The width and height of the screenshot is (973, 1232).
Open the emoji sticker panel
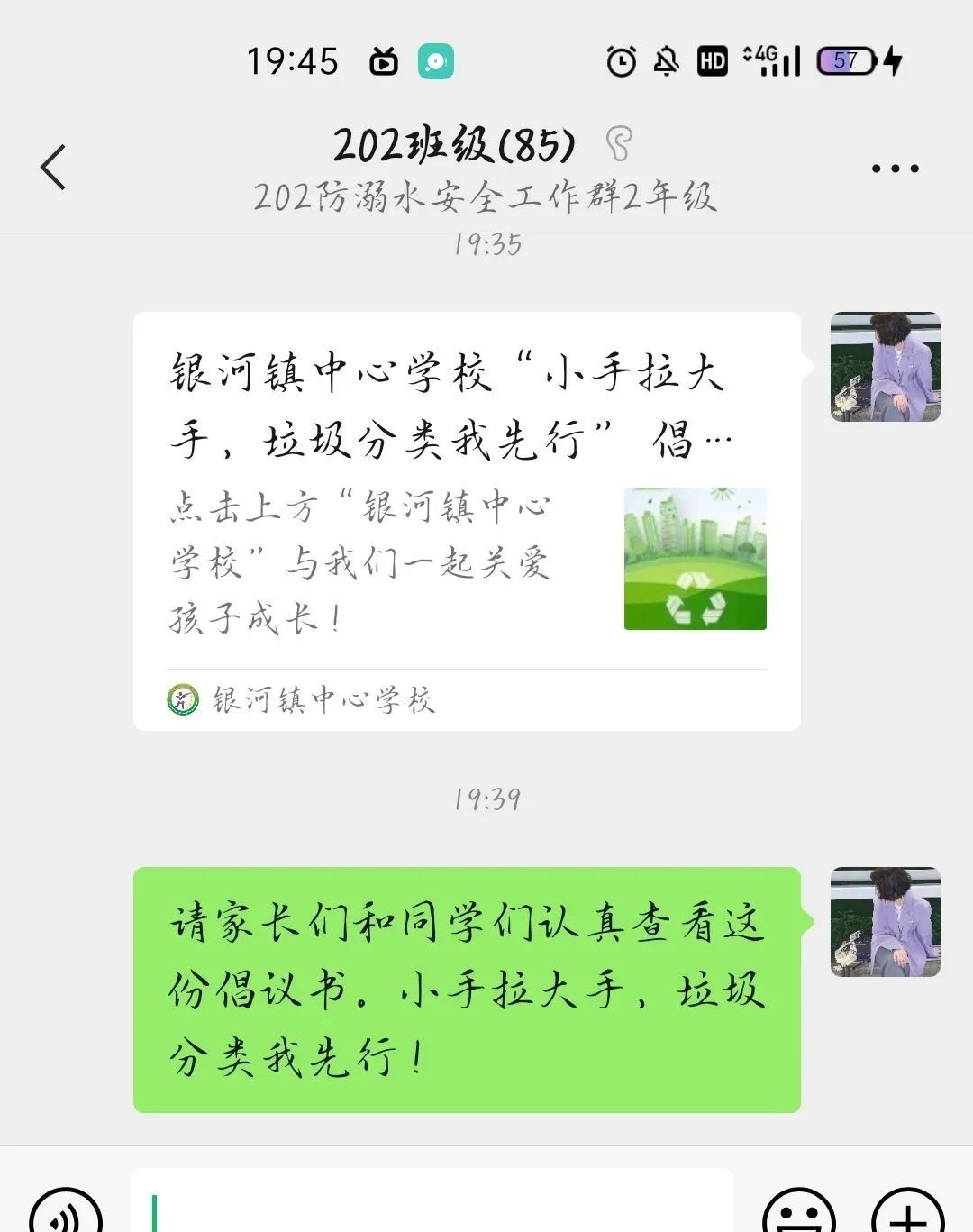pos(798,1212)
